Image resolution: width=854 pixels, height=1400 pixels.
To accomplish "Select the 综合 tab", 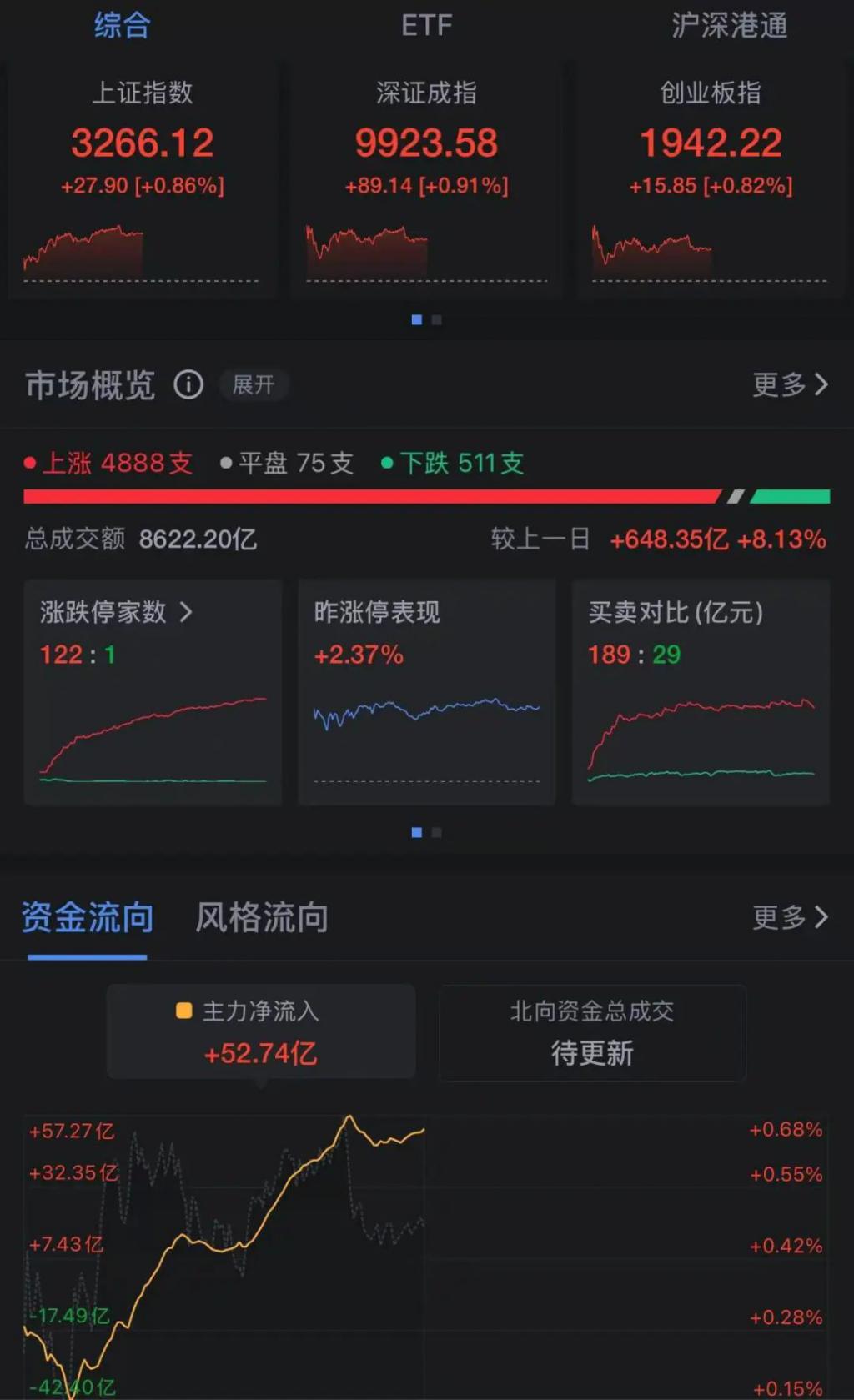I will [122, 25].
